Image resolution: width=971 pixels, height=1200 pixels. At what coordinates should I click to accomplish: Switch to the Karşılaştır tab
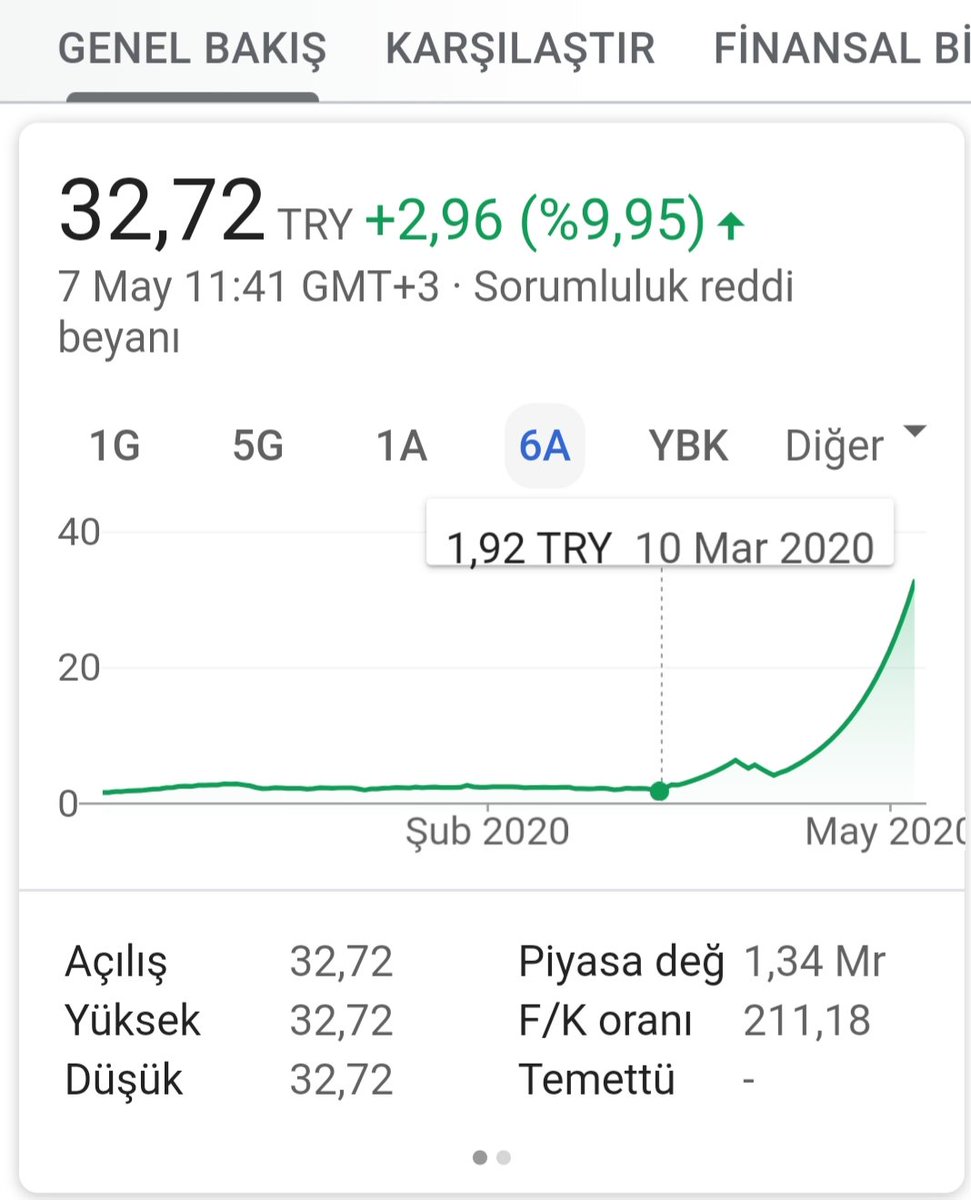click(x=520, y=48)
